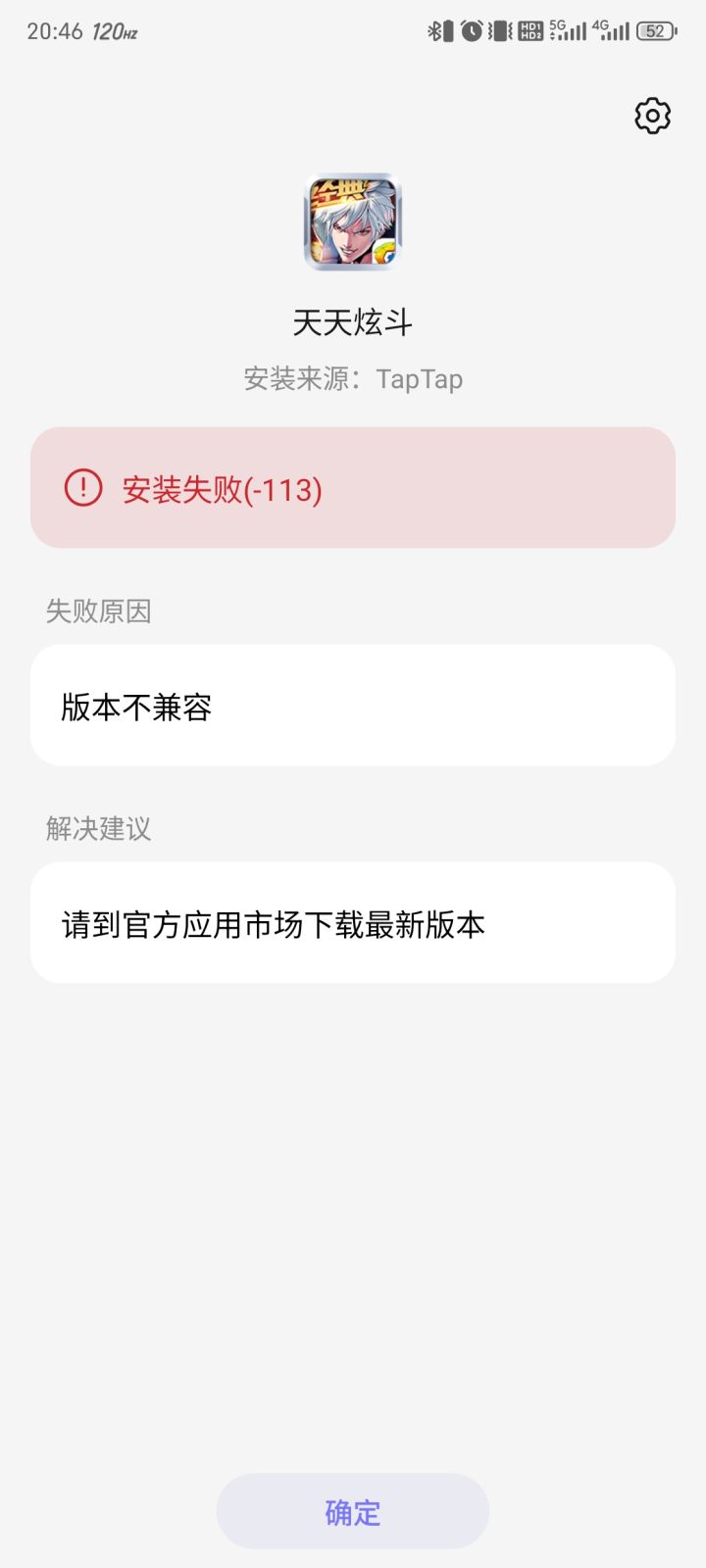Click the 安装失败(-113) error banner
The height and width of the screenshot is (1568, 706).
(353, 487)
